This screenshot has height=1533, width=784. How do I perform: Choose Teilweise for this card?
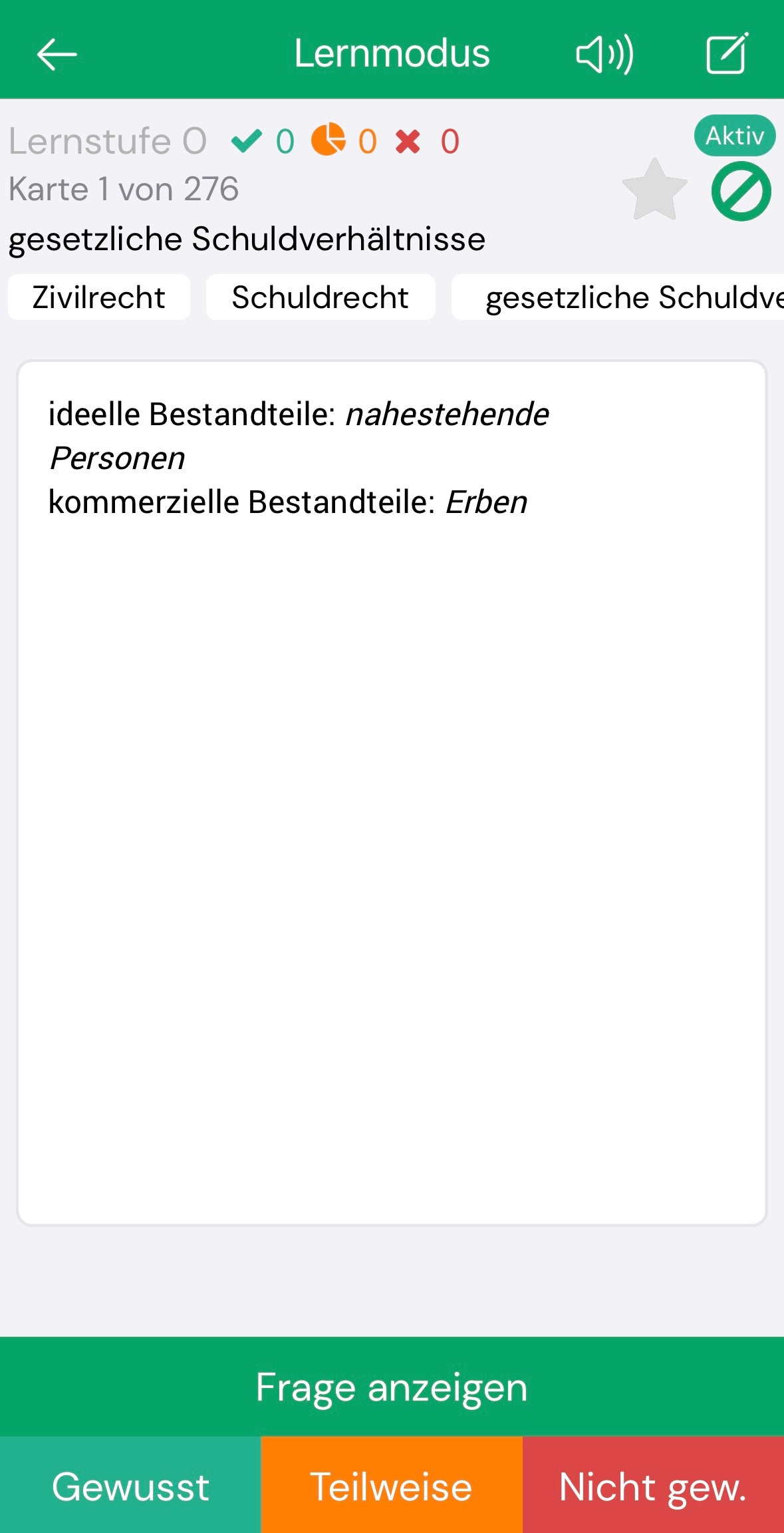pos(392,1485)
